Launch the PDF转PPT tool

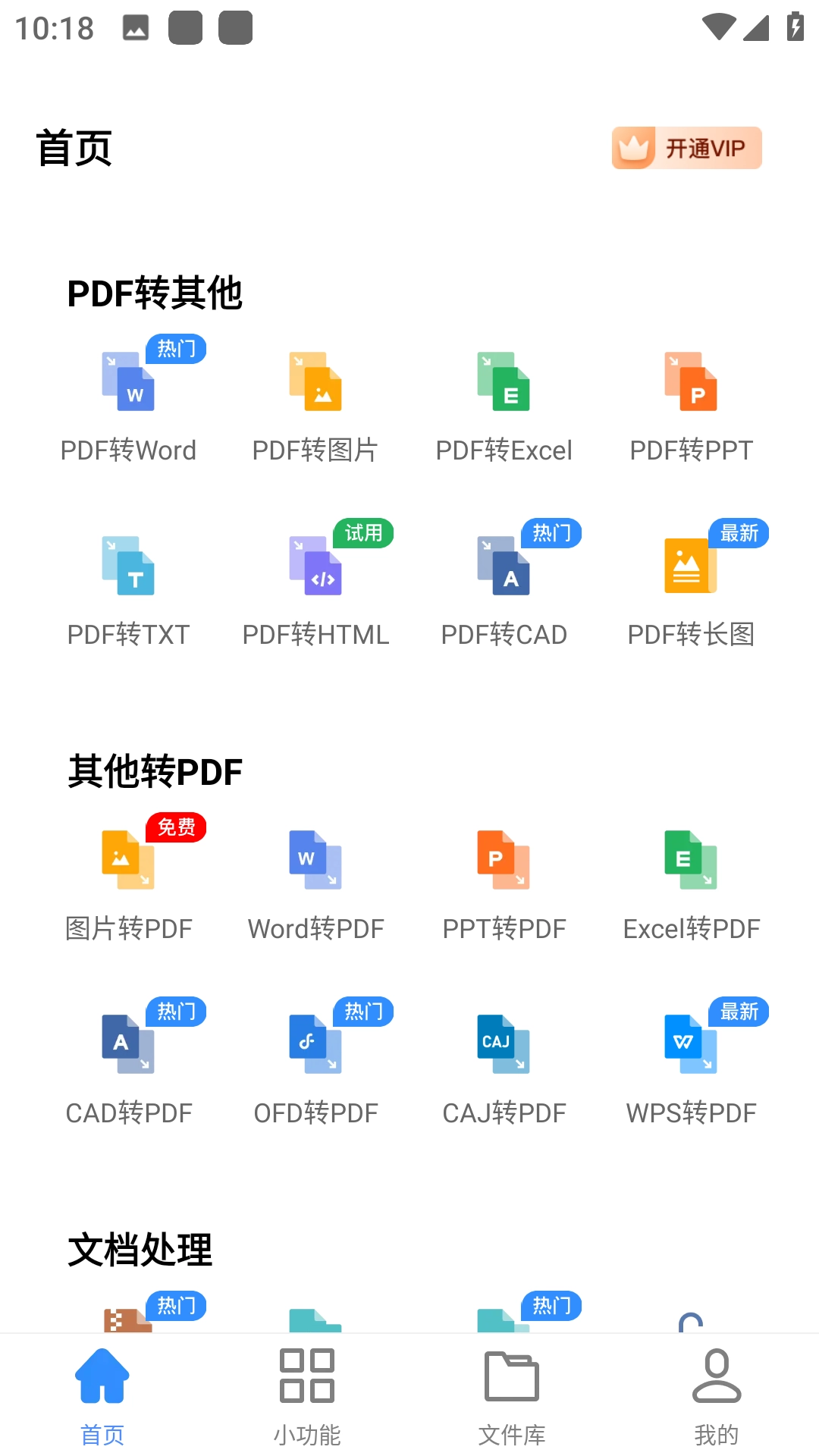click(x=691, y=402)
